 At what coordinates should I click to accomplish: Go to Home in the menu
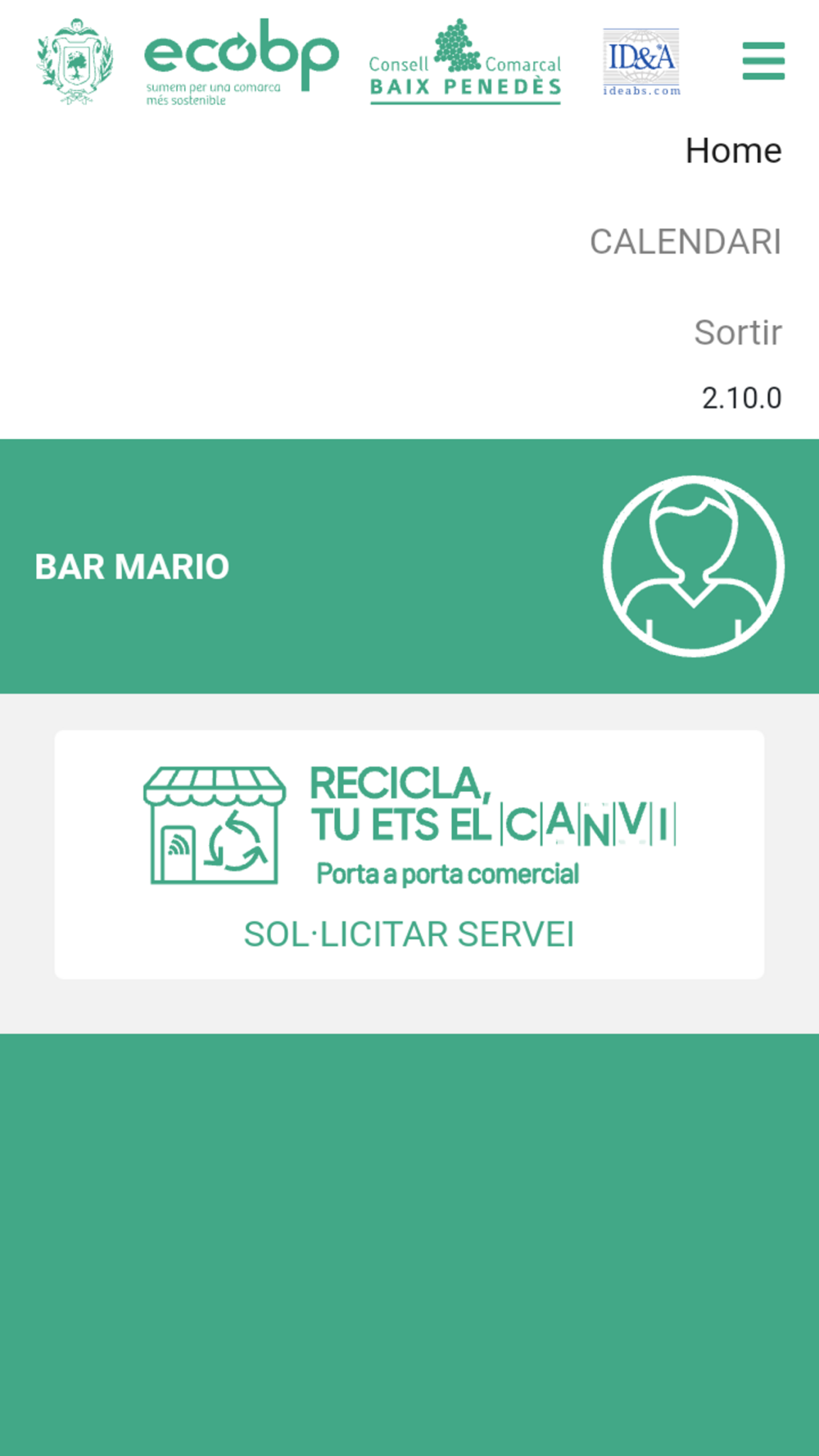(x=733, y=151)
